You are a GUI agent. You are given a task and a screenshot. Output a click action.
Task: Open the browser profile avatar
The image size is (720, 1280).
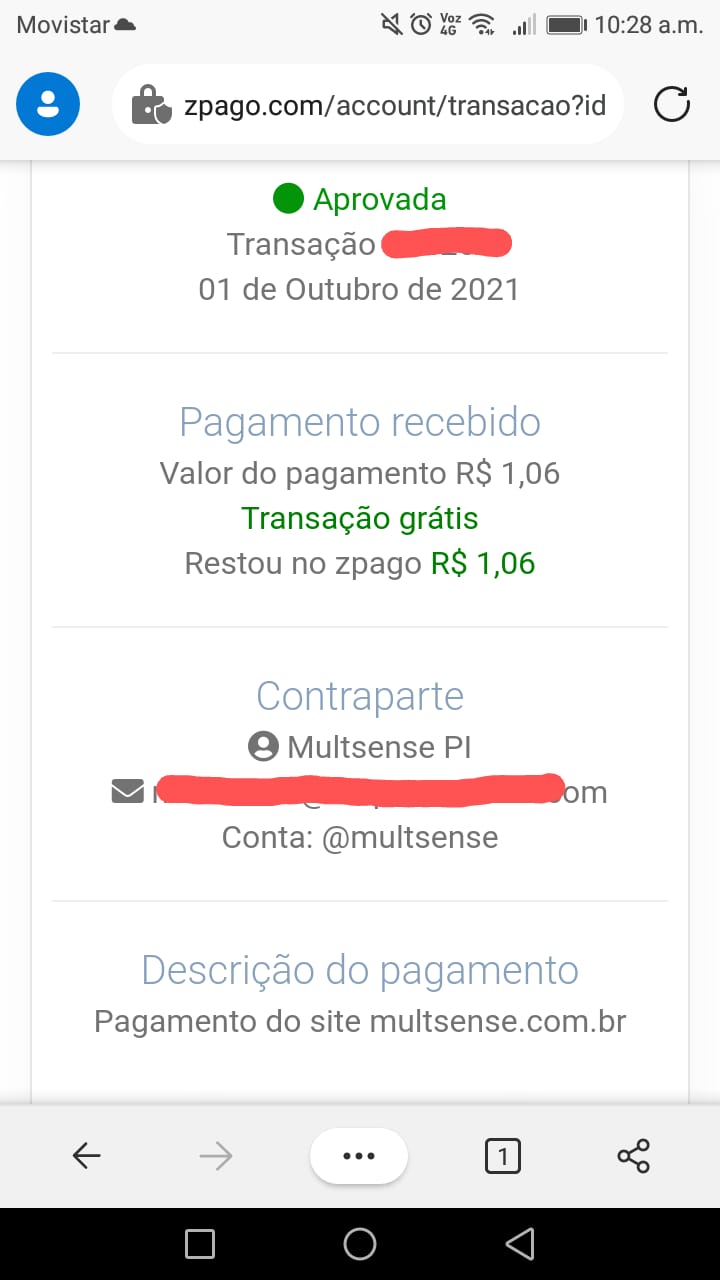(x=47, y=104)
